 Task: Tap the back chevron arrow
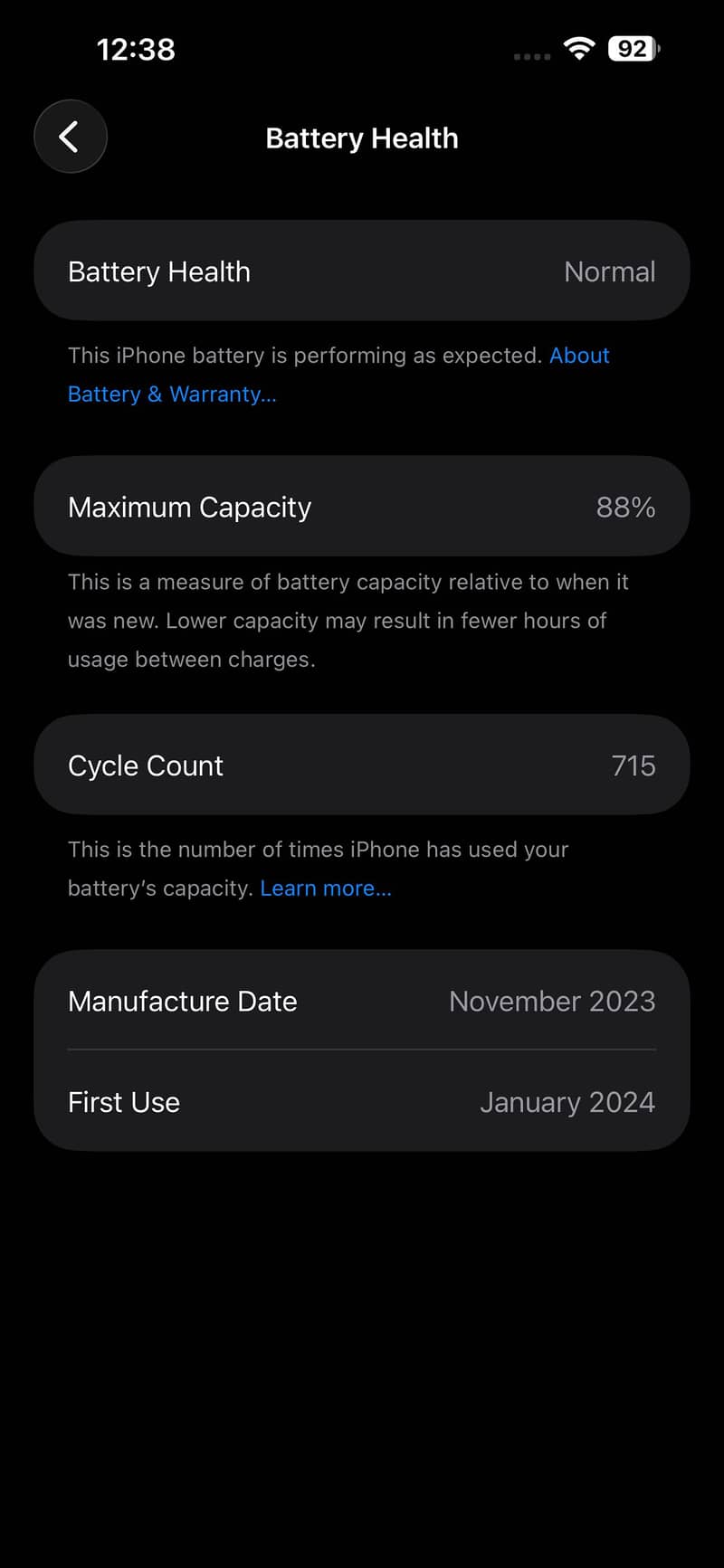click(x=70, y=137)
